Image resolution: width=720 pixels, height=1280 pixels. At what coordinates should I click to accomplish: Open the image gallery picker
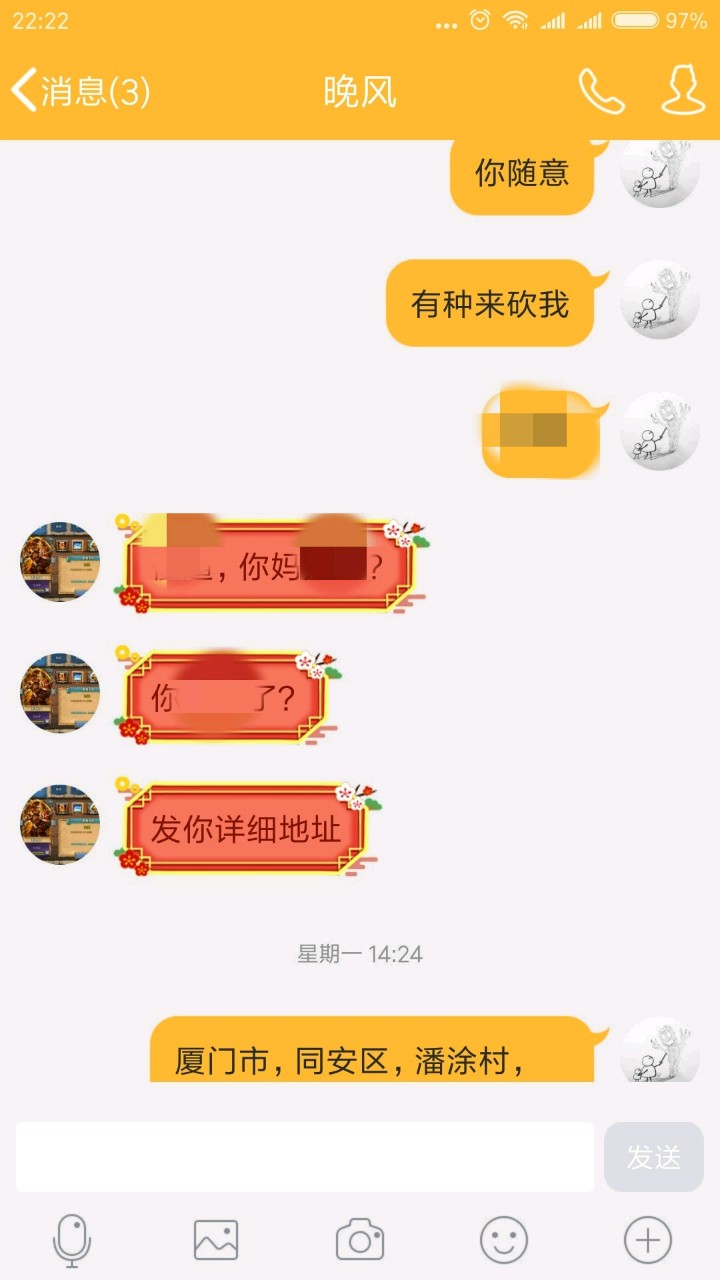[x=216, y=1241]
